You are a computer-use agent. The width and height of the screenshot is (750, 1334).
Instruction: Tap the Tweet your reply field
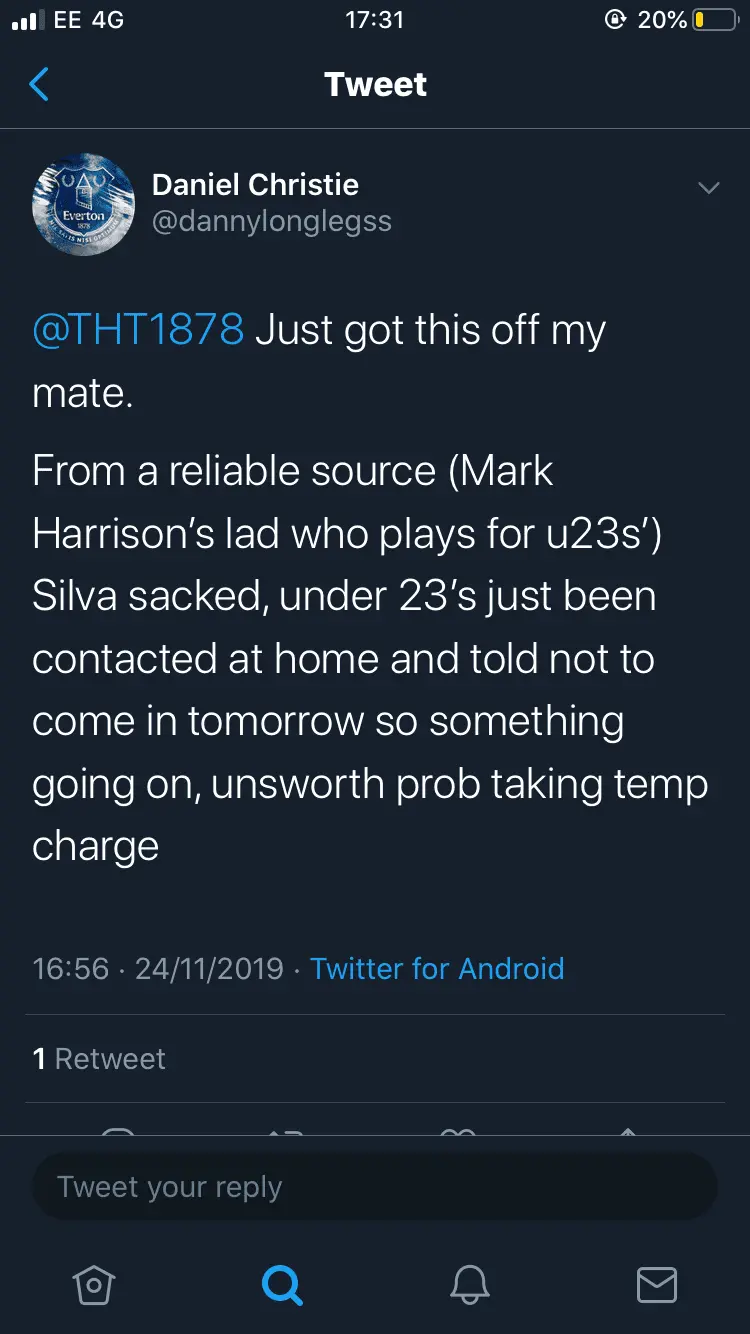coord(374,1187)
